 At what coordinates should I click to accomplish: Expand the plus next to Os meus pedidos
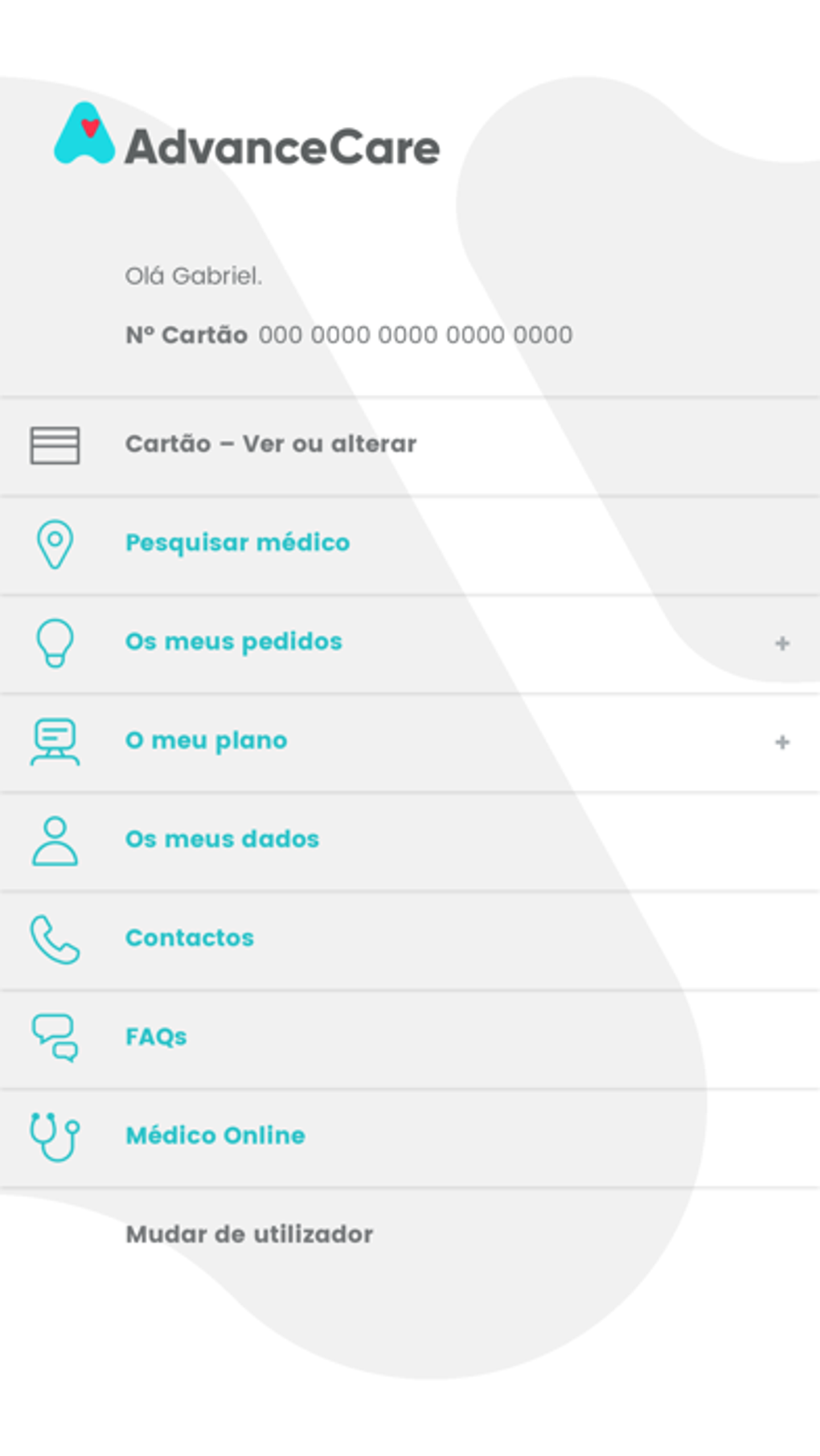tap(781, 643)
